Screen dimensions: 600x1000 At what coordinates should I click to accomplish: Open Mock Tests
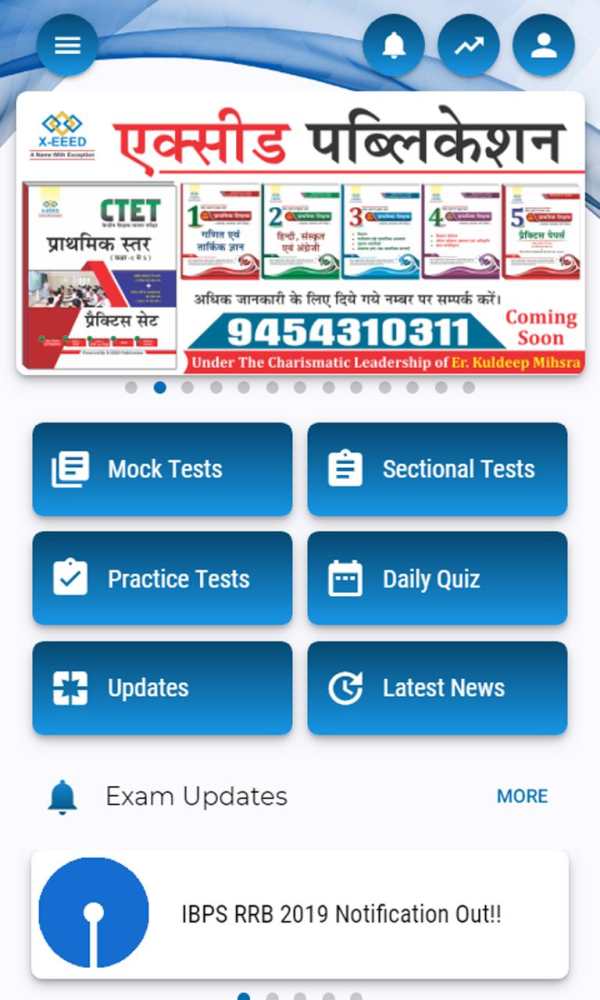click(x=163, y=469)
